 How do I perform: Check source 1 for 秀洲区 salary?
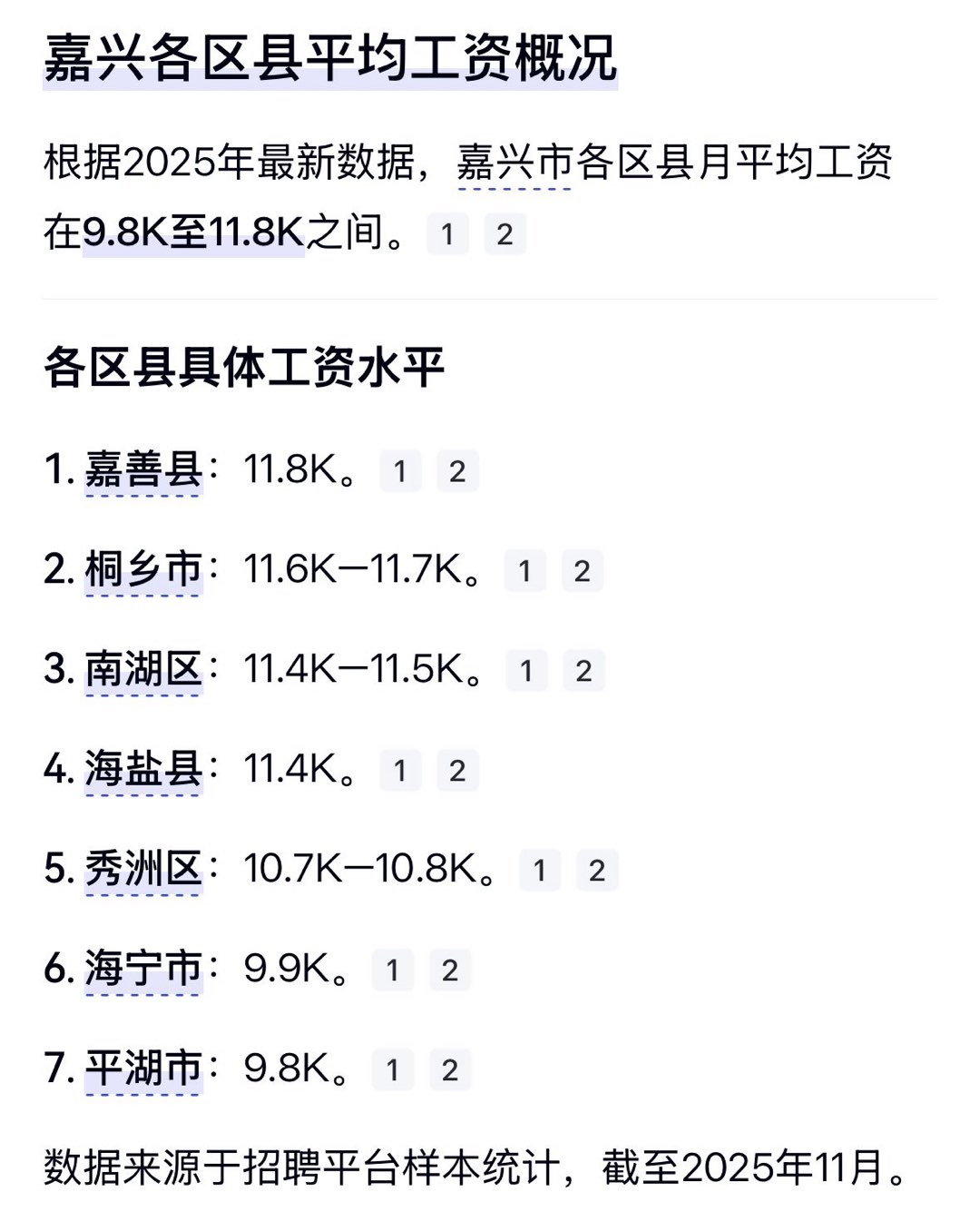coord(540,871)
